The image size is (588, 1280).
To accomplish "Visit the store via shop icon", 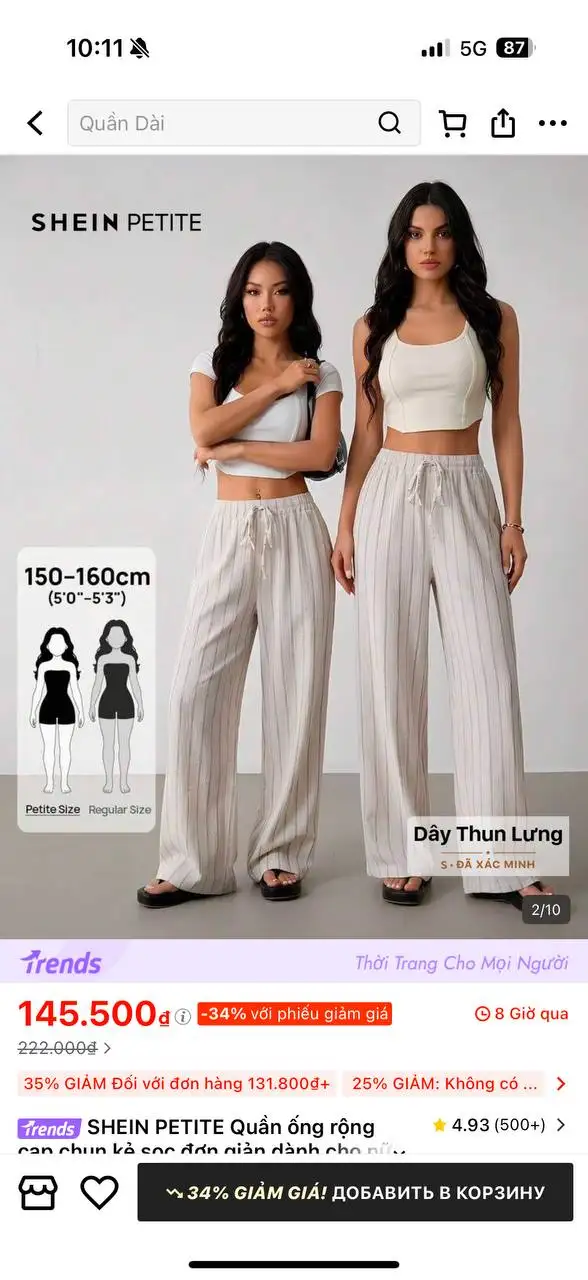I will coord(39,1192).
